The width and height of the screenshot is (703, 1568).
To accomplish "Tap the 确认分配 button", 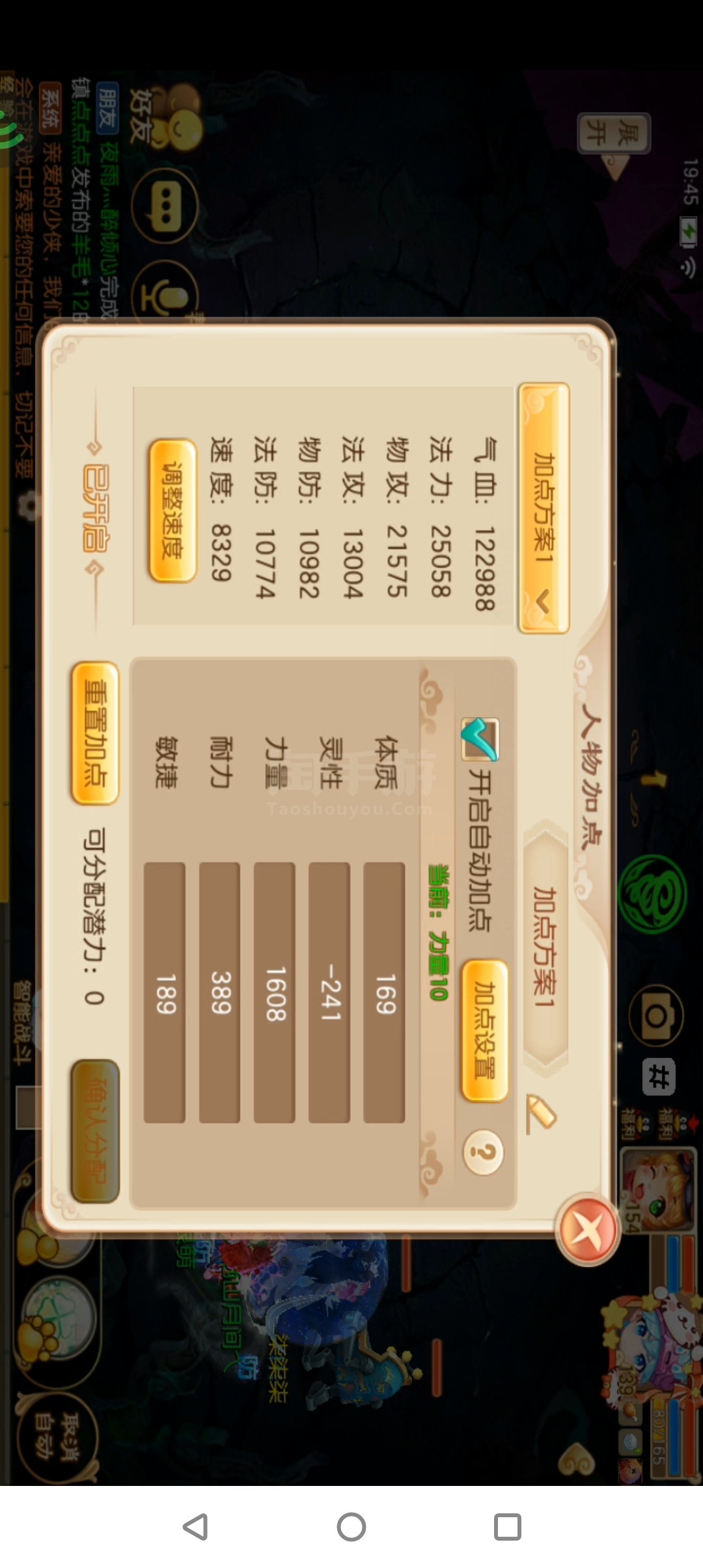I will 95,1132.
